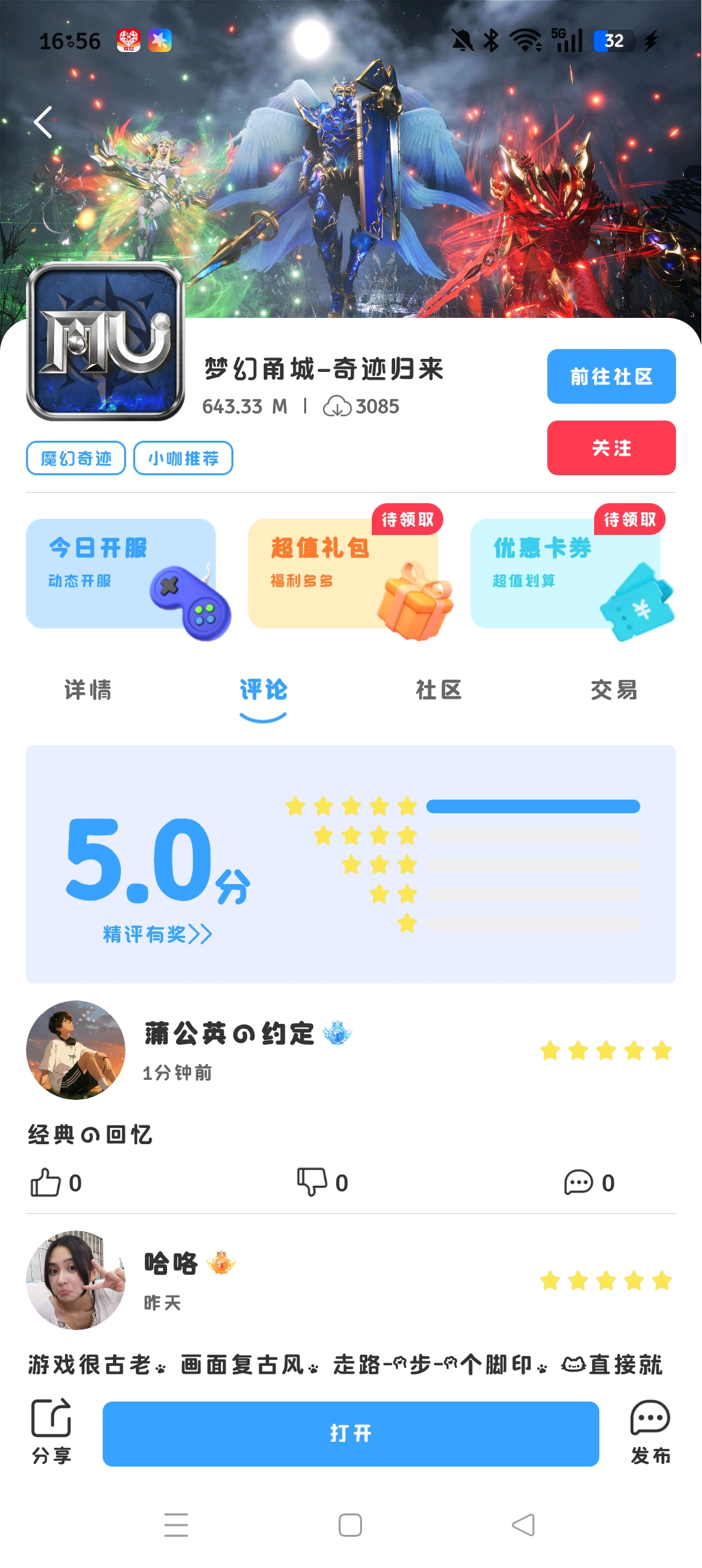
Task: Tap 打开 to launch the game
Action: pos(350,1433)
